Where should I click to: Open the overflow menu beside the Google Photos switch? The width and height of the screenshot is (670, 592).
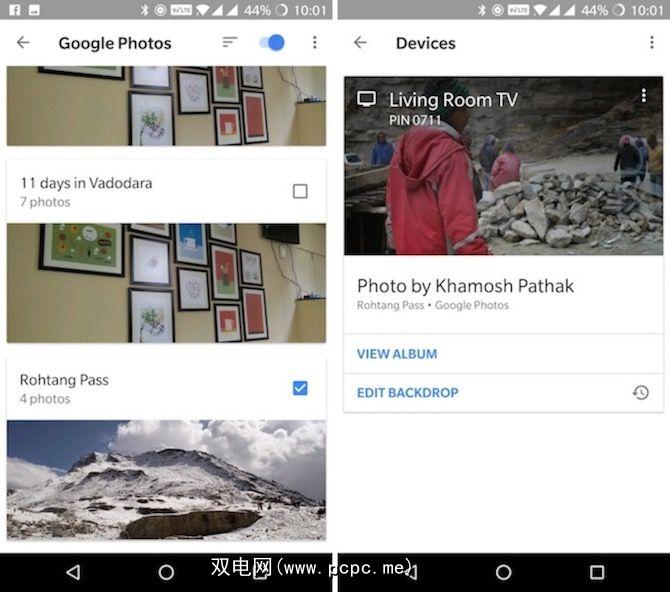[x=314, y=43]
